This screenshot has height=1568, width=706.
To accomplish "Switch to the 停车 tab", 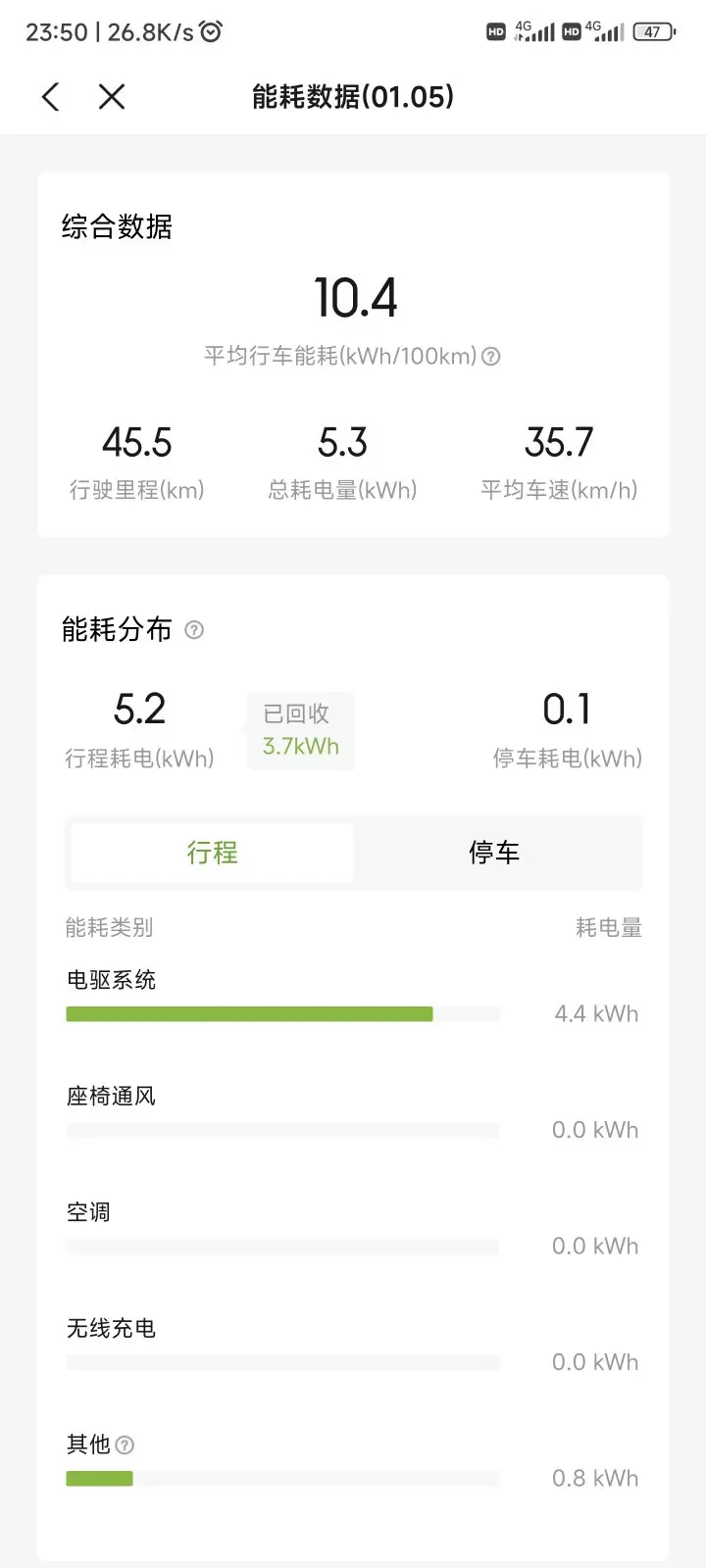I will [494, 853].
